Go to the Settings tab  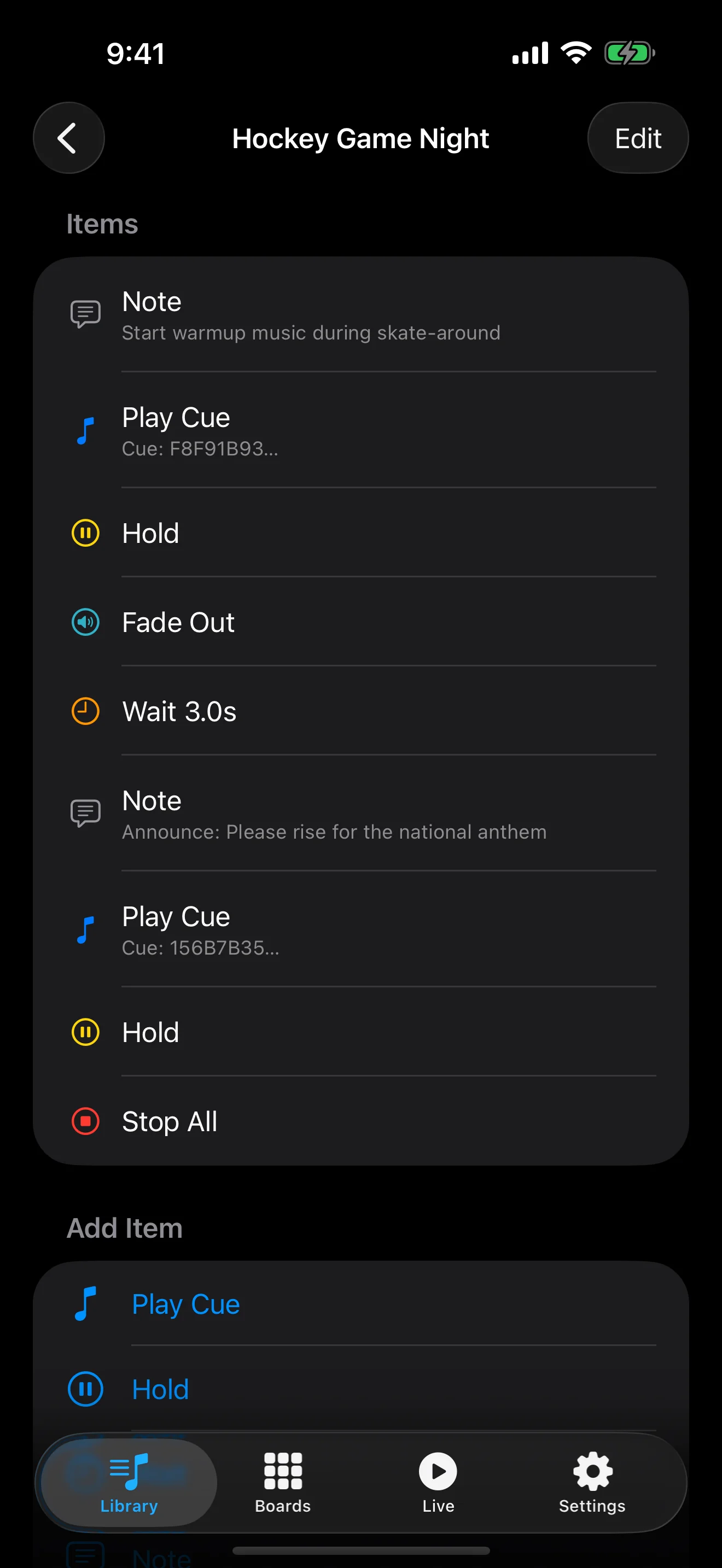591,1484
